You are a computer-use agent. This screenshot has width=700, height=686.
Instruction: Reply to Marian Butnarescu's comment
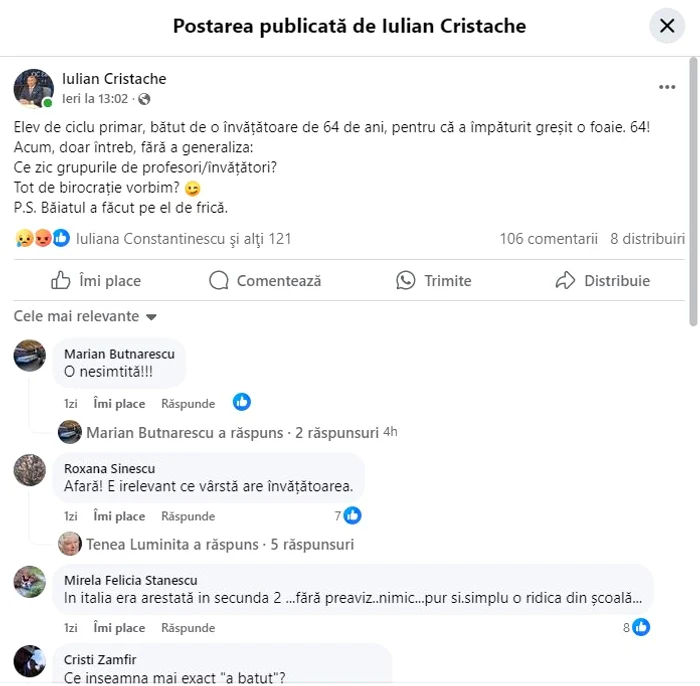click(188, 404)
